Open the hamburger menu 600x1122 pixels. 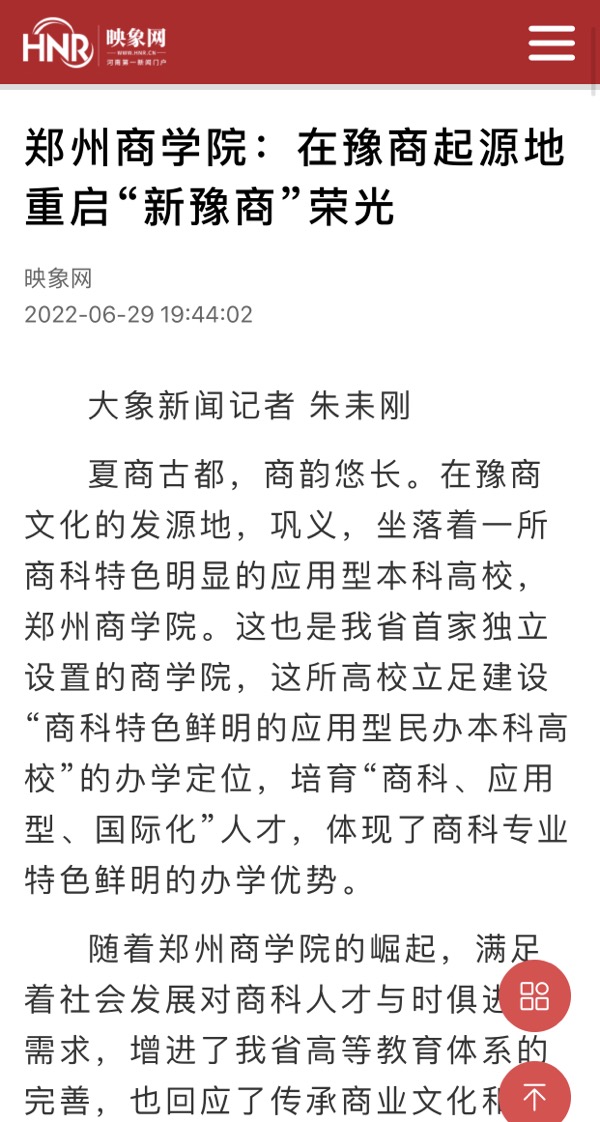pos(551,43)
